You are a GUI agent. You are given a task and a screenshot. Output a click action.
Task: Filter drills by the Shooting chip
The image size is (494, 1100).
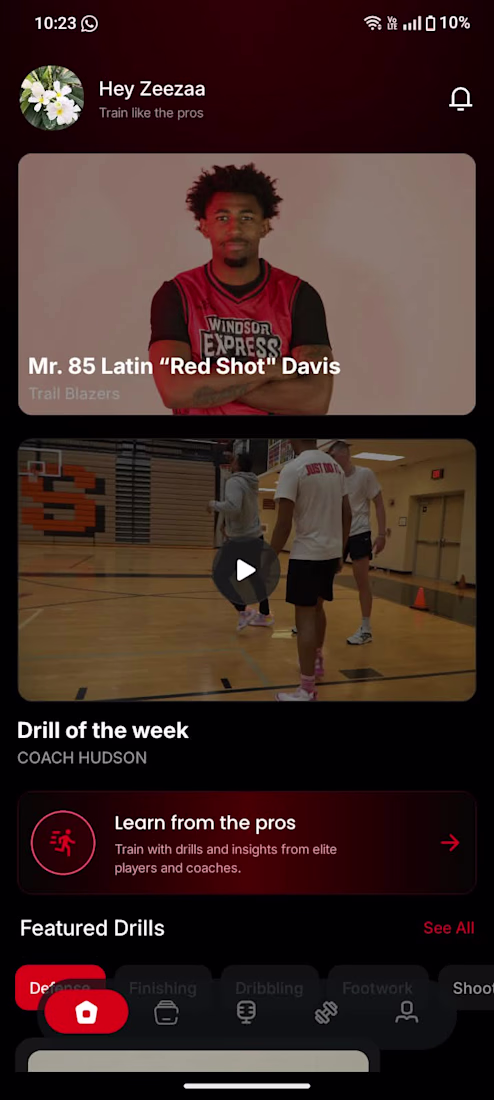[467, 988]
